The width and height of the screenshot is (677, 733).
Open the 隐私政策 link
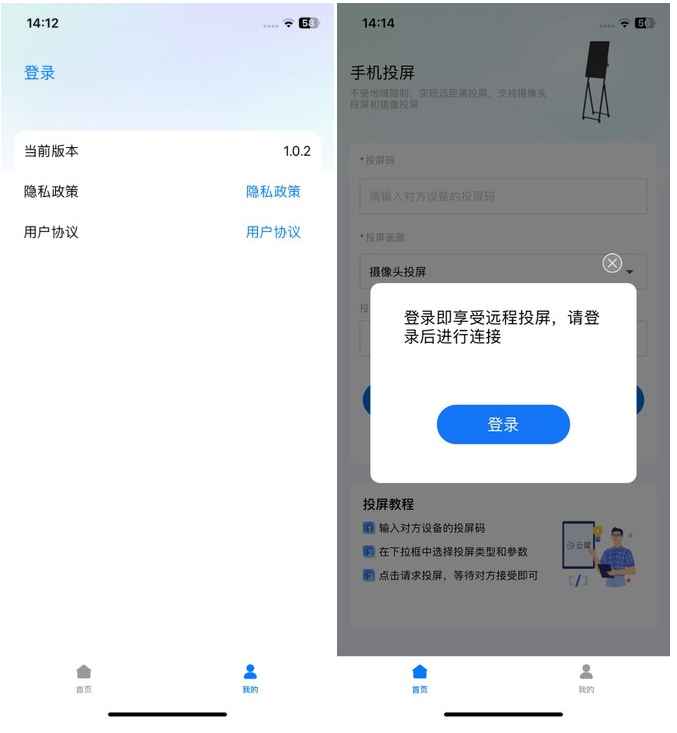273,192
